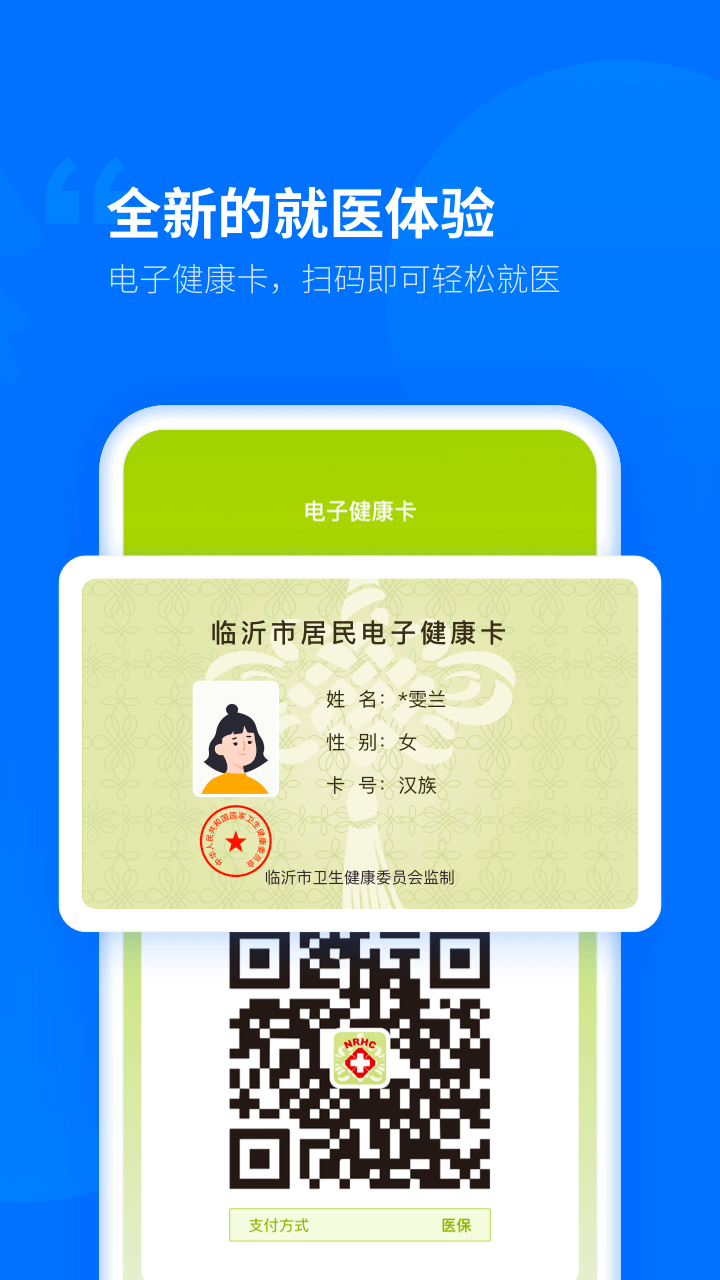Expand the 临沂市居民电子健康卡 card details
Image resolution: width=720 pixels, height=1280 pixels.
(360, 630)
